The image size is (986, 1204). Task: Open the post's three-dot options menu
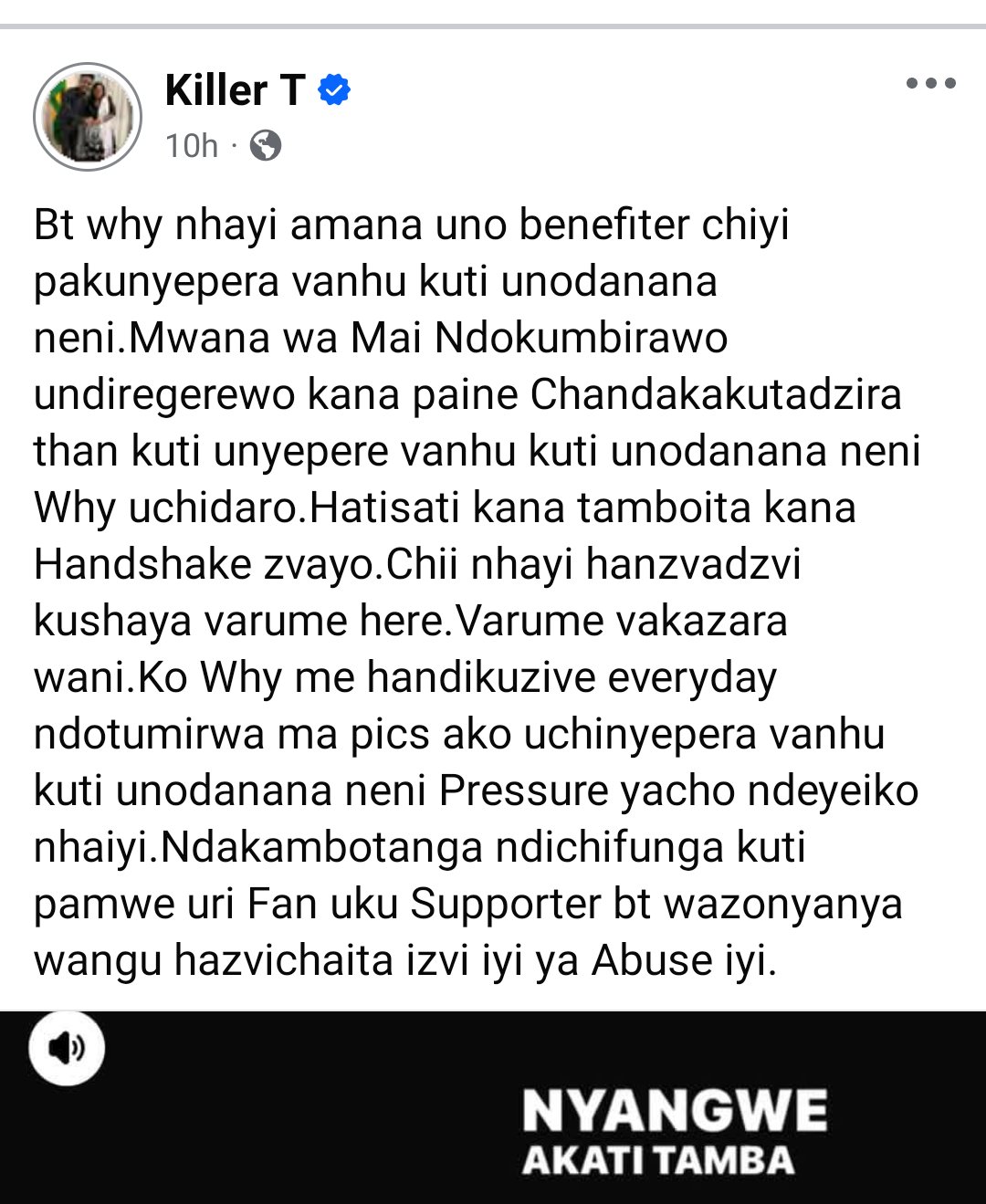(x=930, y=84)
